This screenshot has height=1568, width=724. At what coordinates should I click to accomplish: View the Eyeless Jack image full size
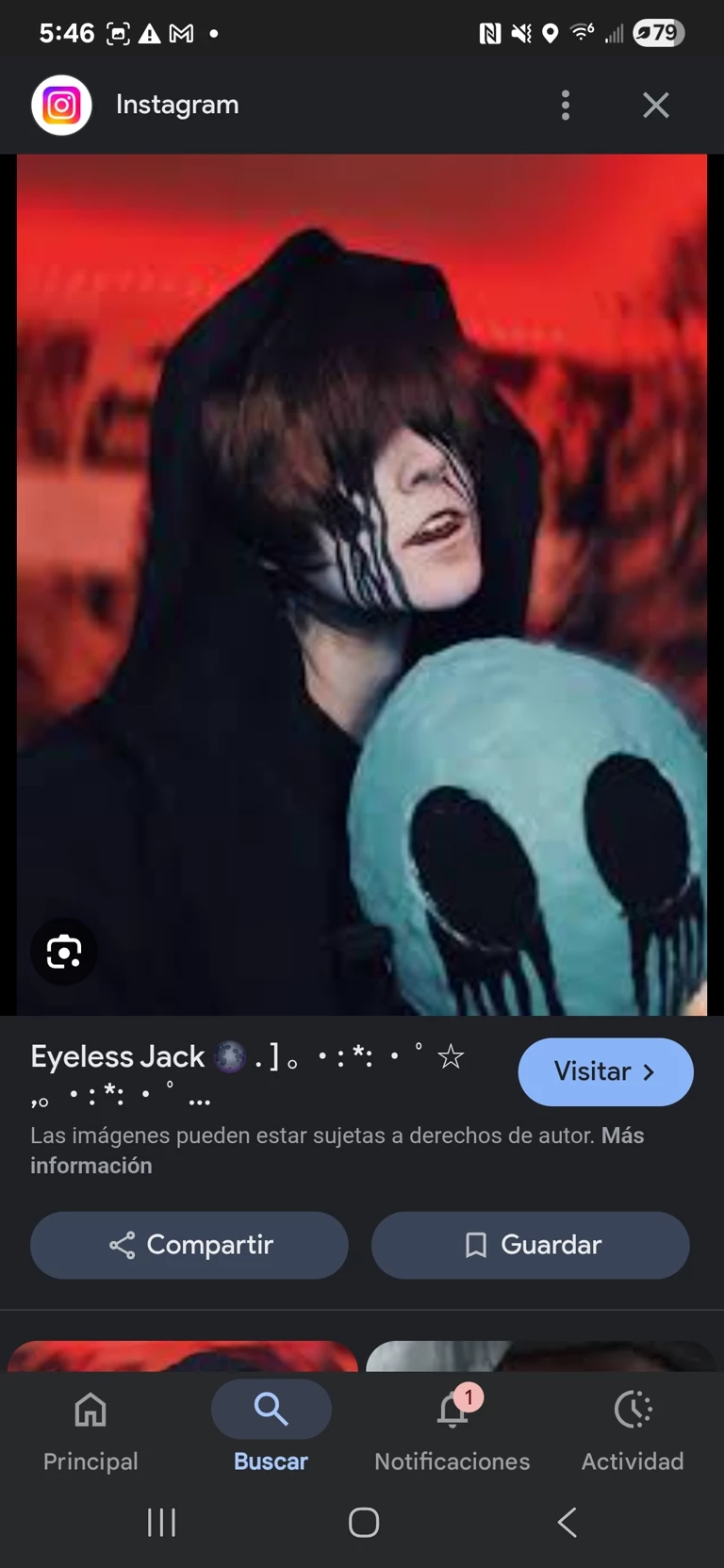[x=362, y=584]
